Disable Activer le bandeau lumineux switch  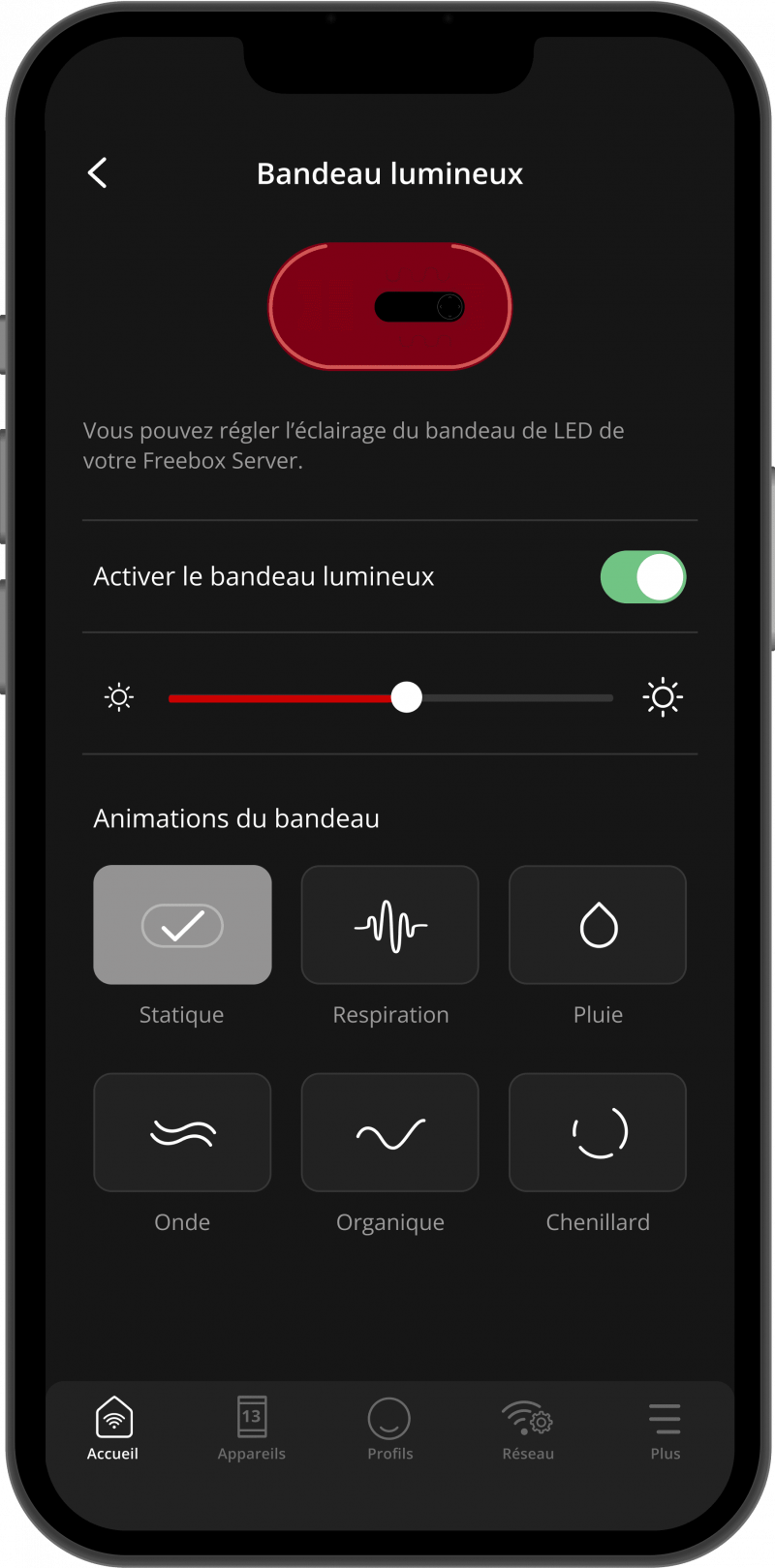pyautogui.click(x=643, y=577)
